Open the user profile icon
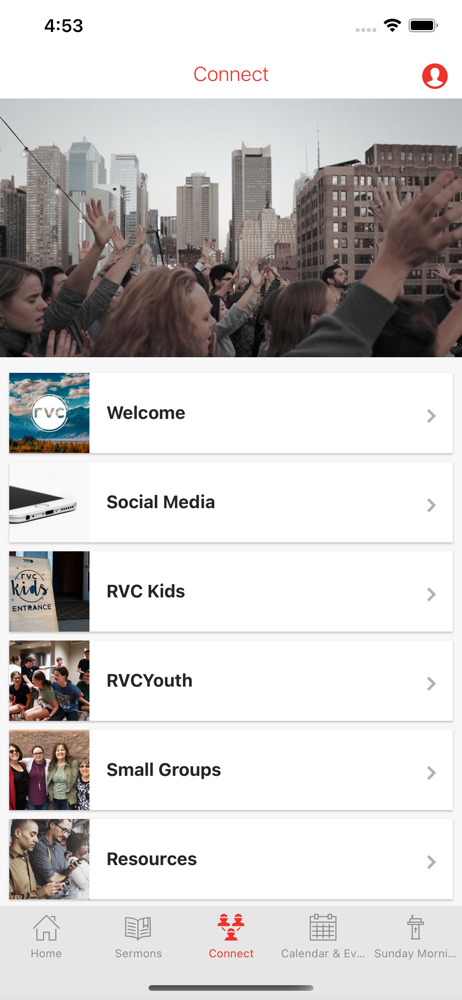Image resolution: width=462 pixels, height=1000 pixels. click(435, 76)
